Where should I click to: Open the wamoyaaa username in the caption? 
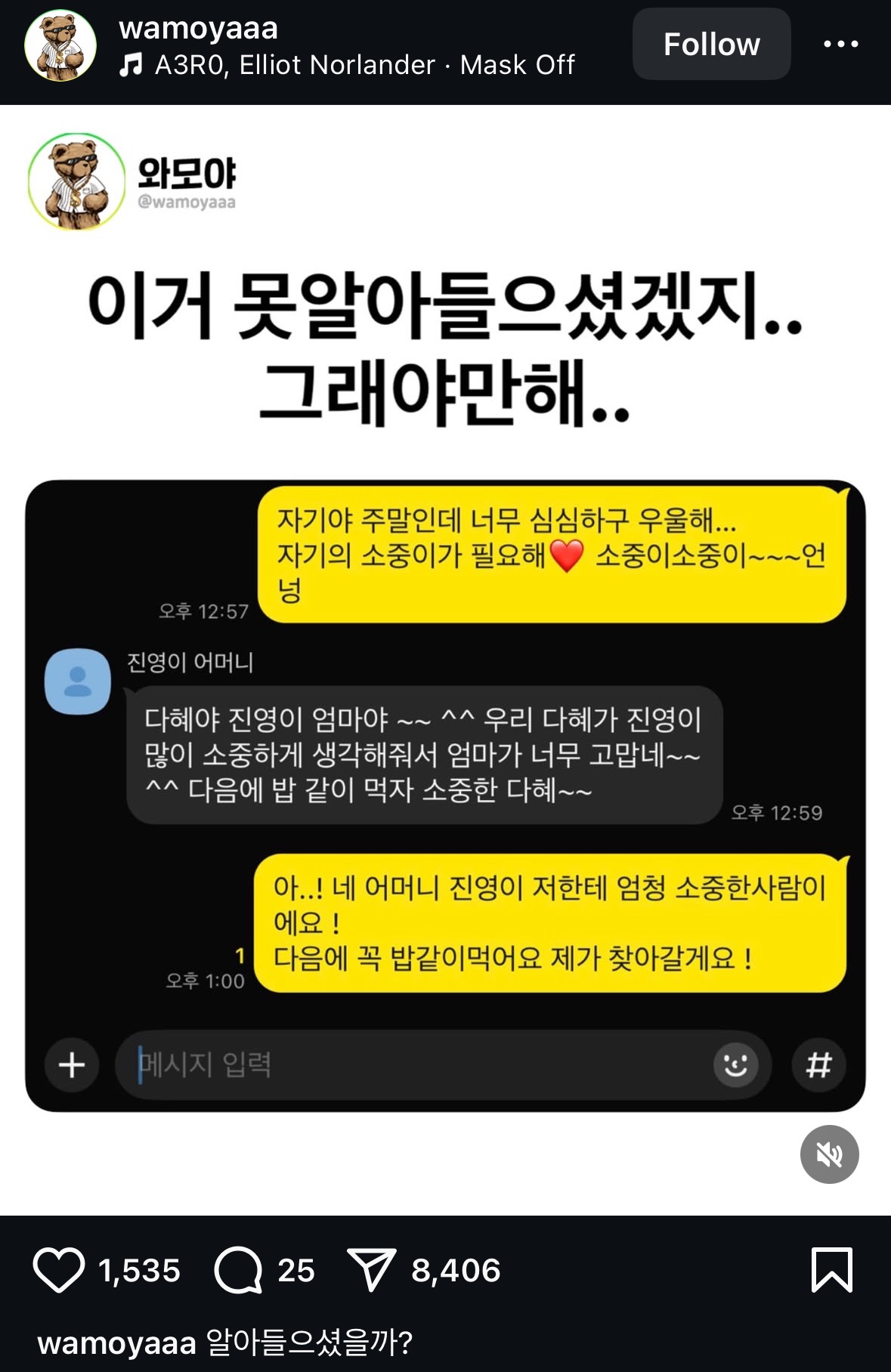pos(116,1343)
